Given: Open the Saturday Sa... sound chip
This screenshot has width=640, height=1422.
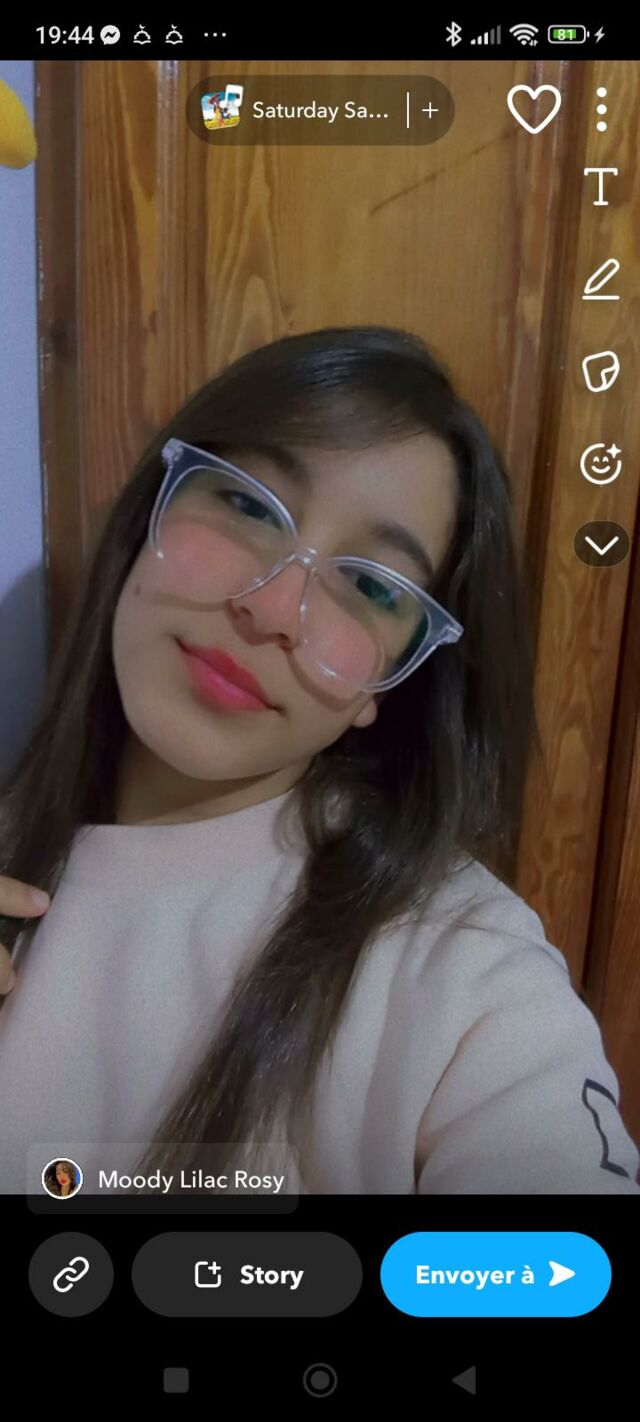Looking at the screenshot, I should coord(295,110).
